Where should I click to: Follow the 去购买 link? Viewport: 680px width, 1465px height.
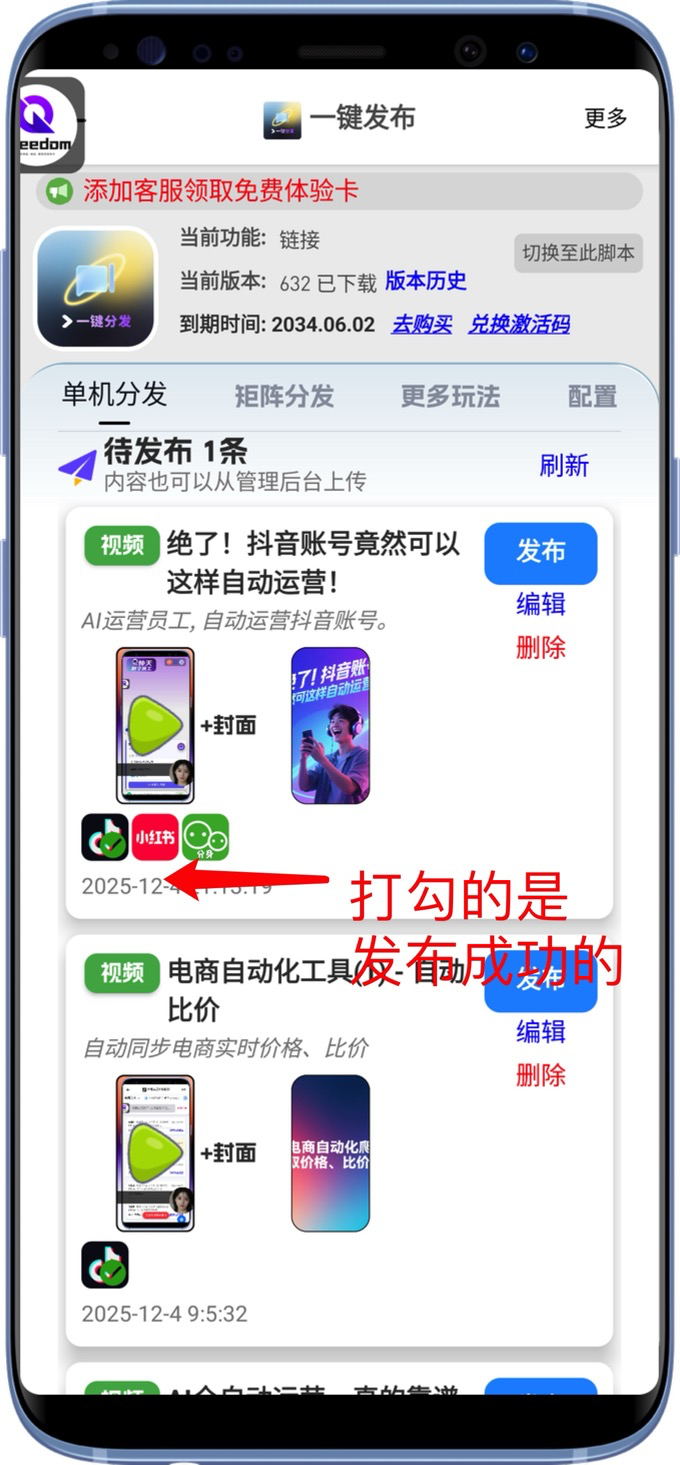tap(421, 324)
